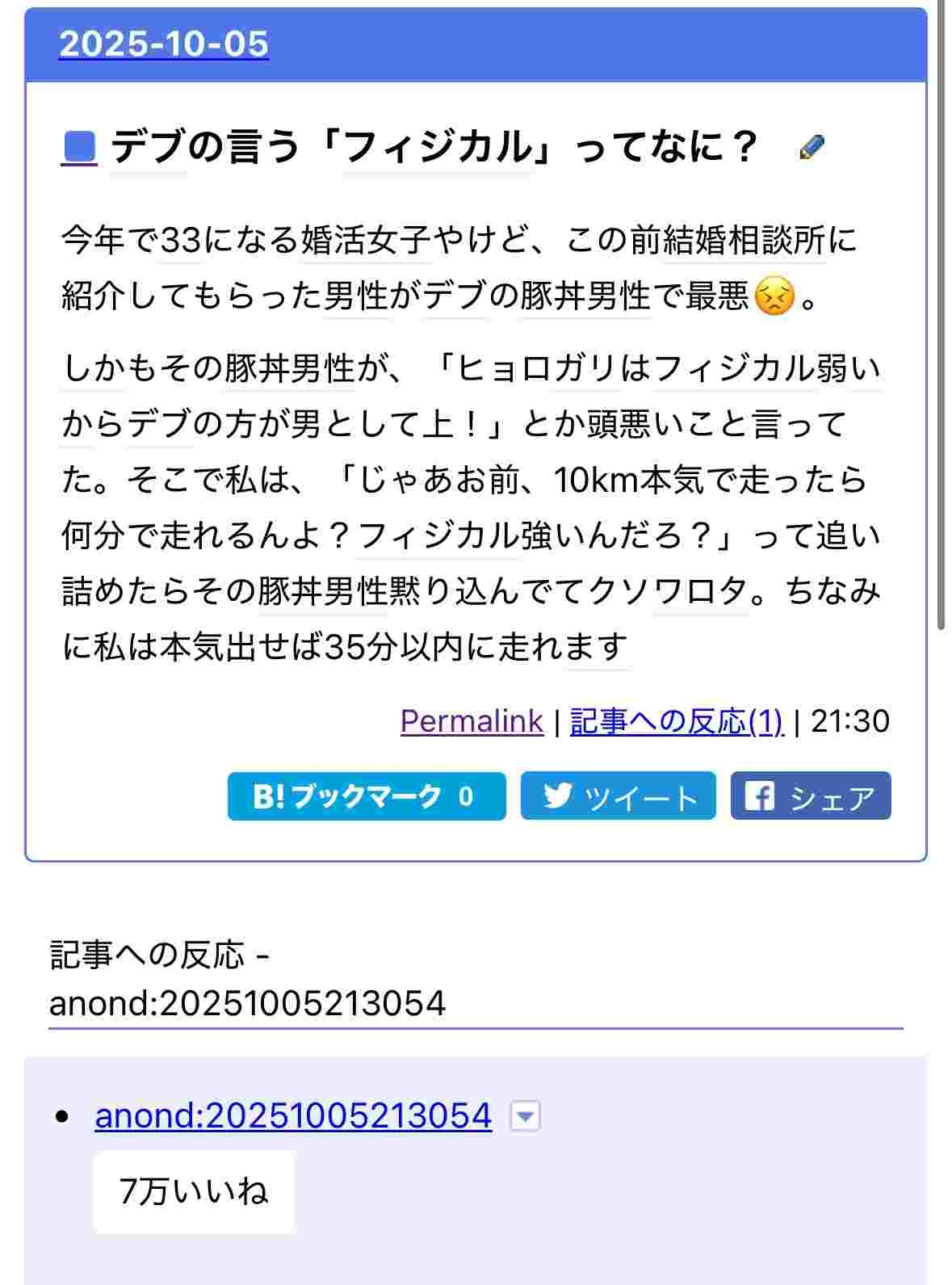Open the 結婚相談所 keyword link

click(744, 241)
